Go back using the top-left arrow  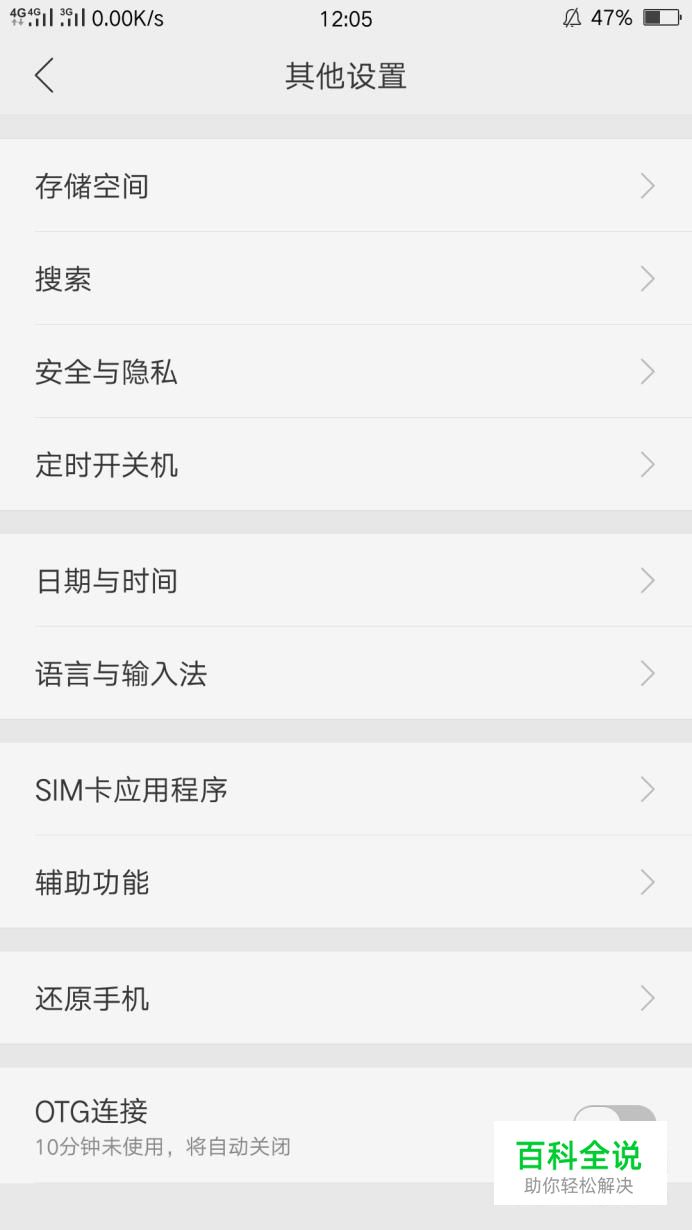coord(44,76)
